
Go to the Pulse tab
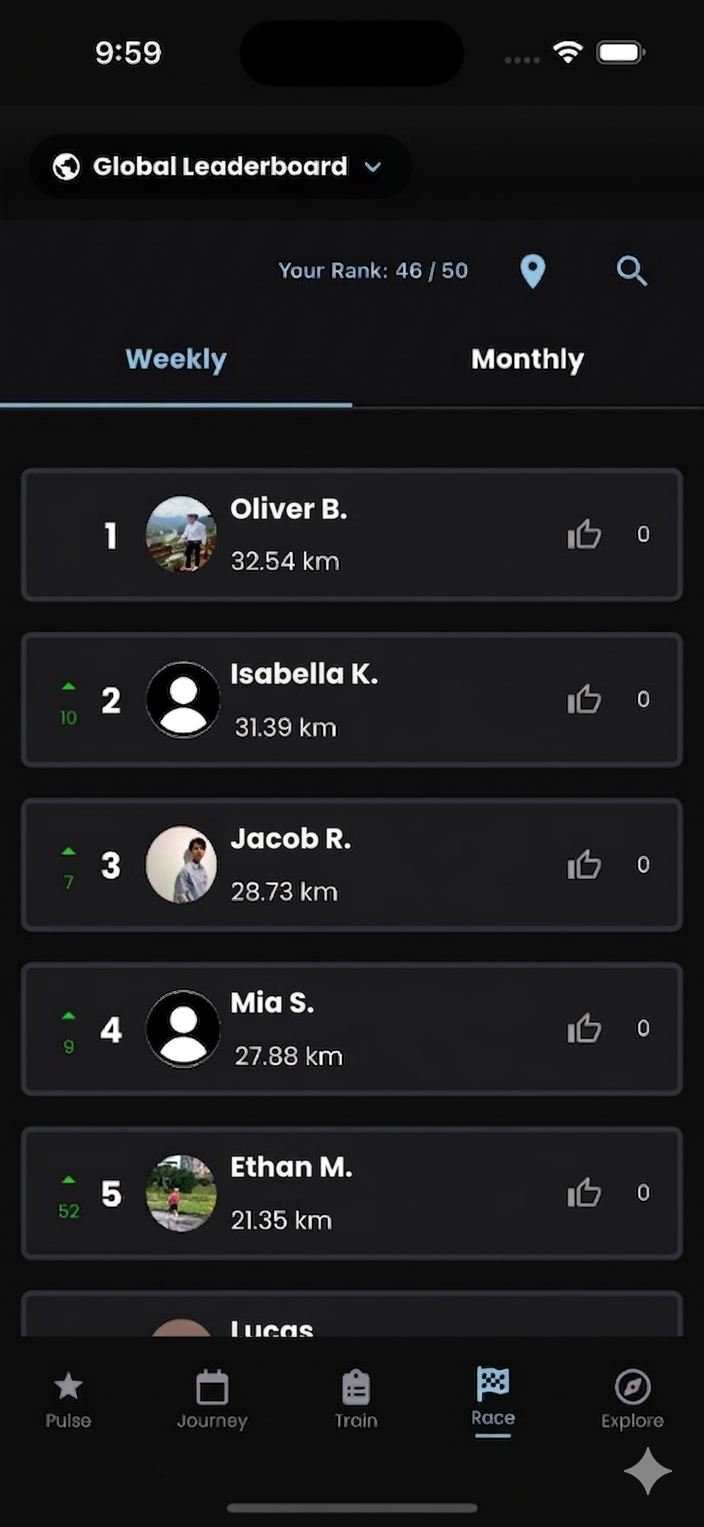(68, 1400)
